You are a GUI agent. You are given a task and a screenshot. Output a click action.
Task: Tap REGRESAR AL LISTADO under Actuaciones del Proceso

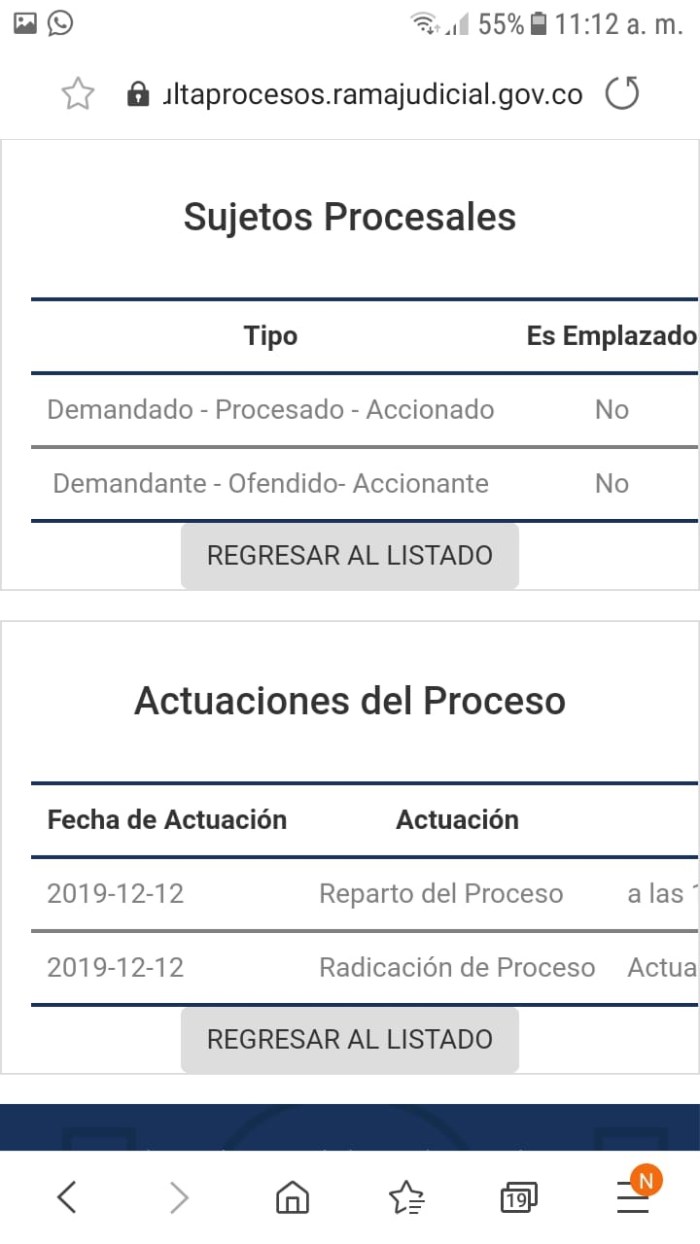click(350, 1039)
